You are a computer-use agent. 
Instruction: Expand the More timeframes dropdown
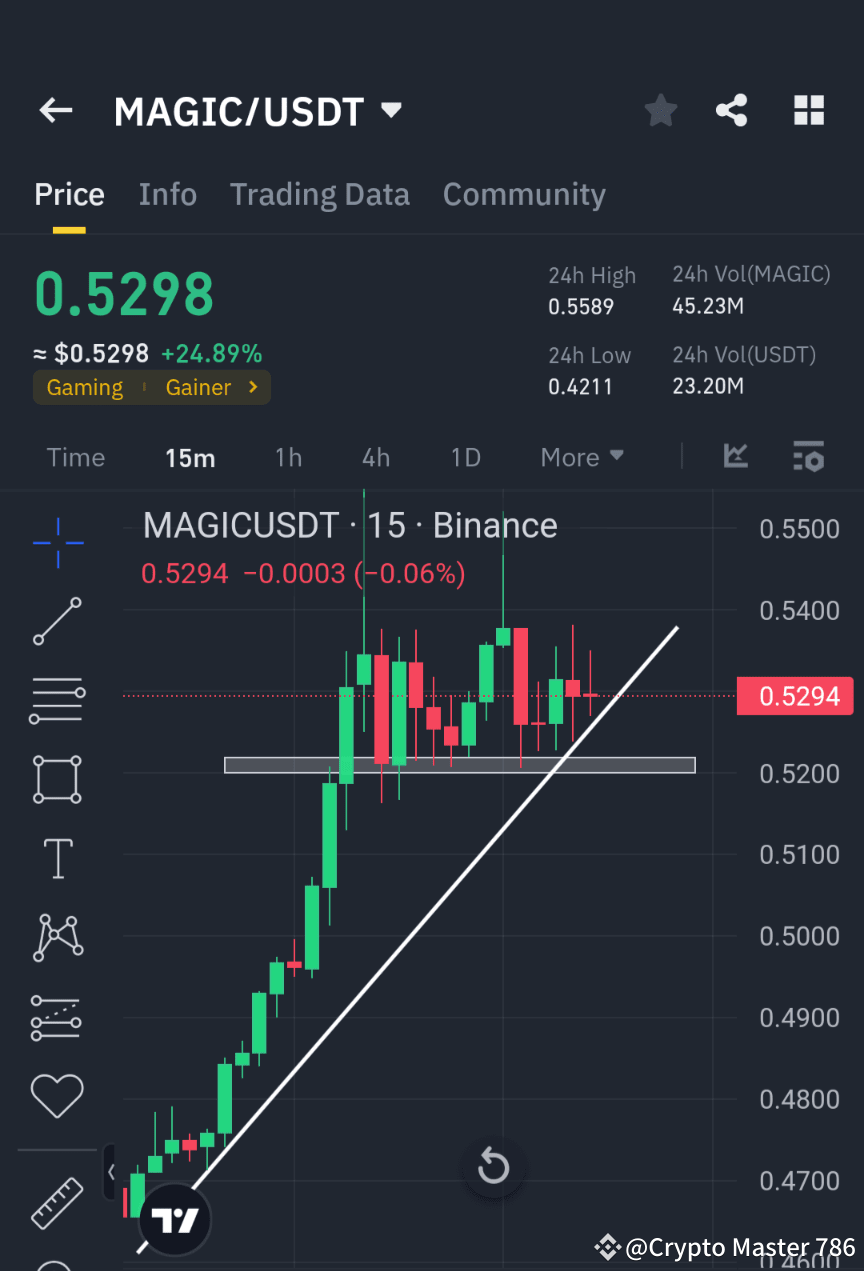point(582,457)
